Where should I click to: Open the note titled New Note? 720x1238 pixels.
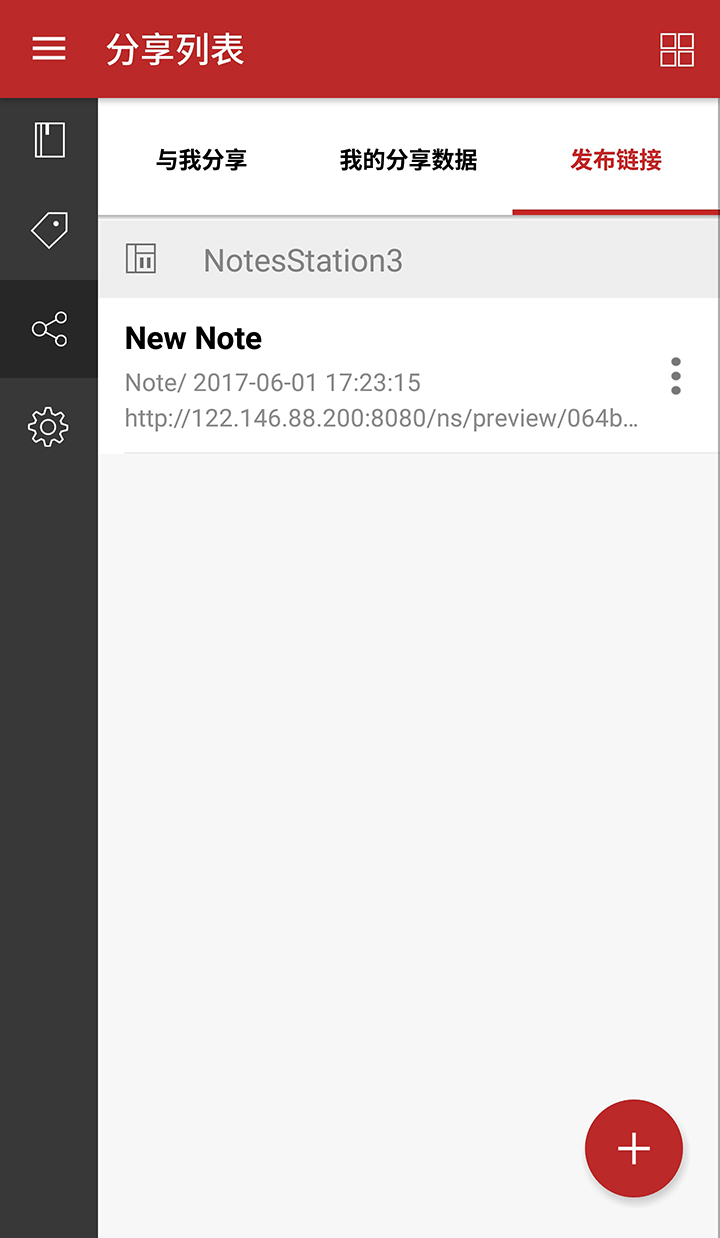(x=193, y=338)
